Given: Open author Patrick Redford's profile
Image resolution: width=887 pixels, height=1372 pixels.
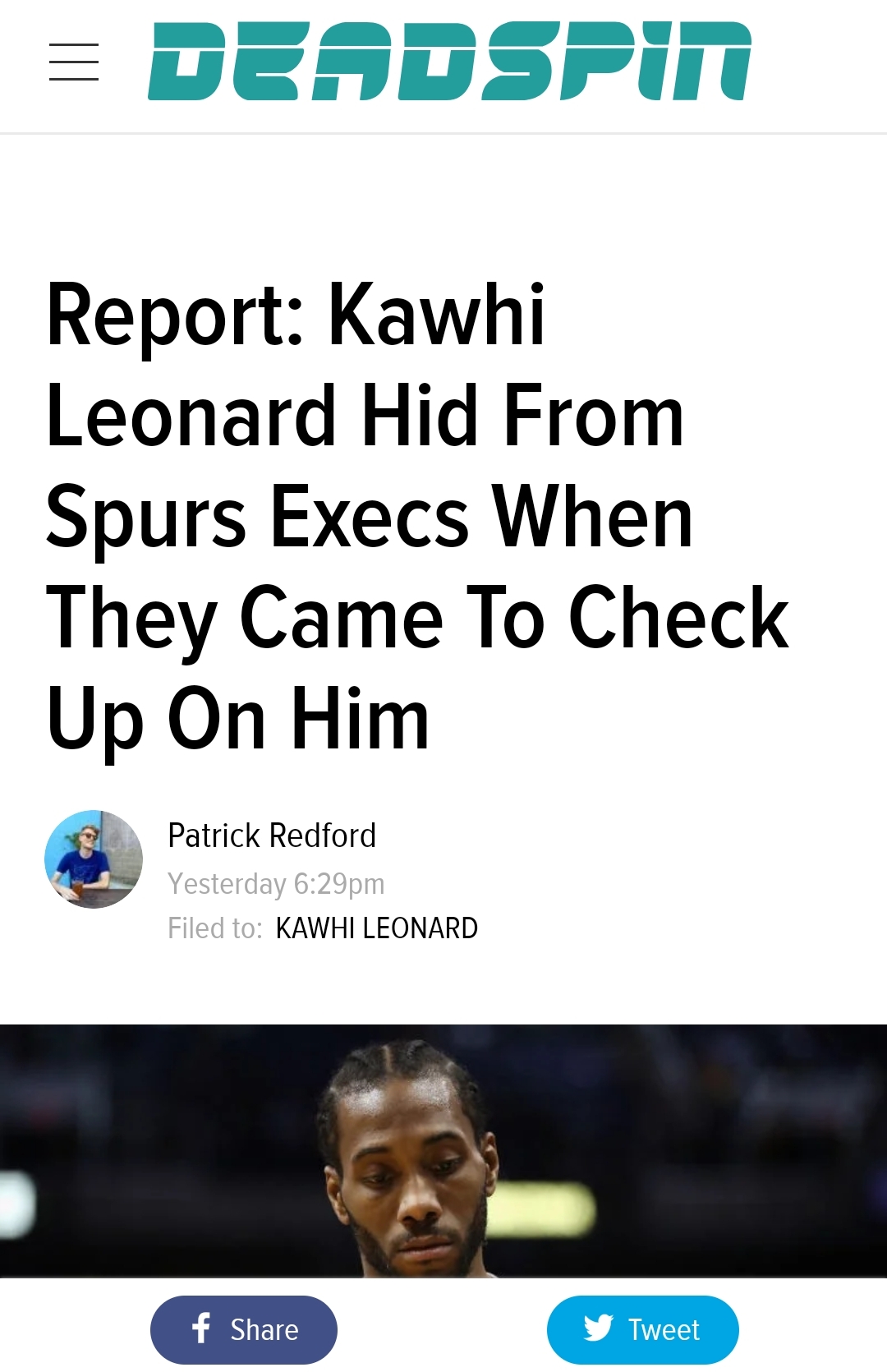Looking at the screenshot, I should [x=272, y=836].
